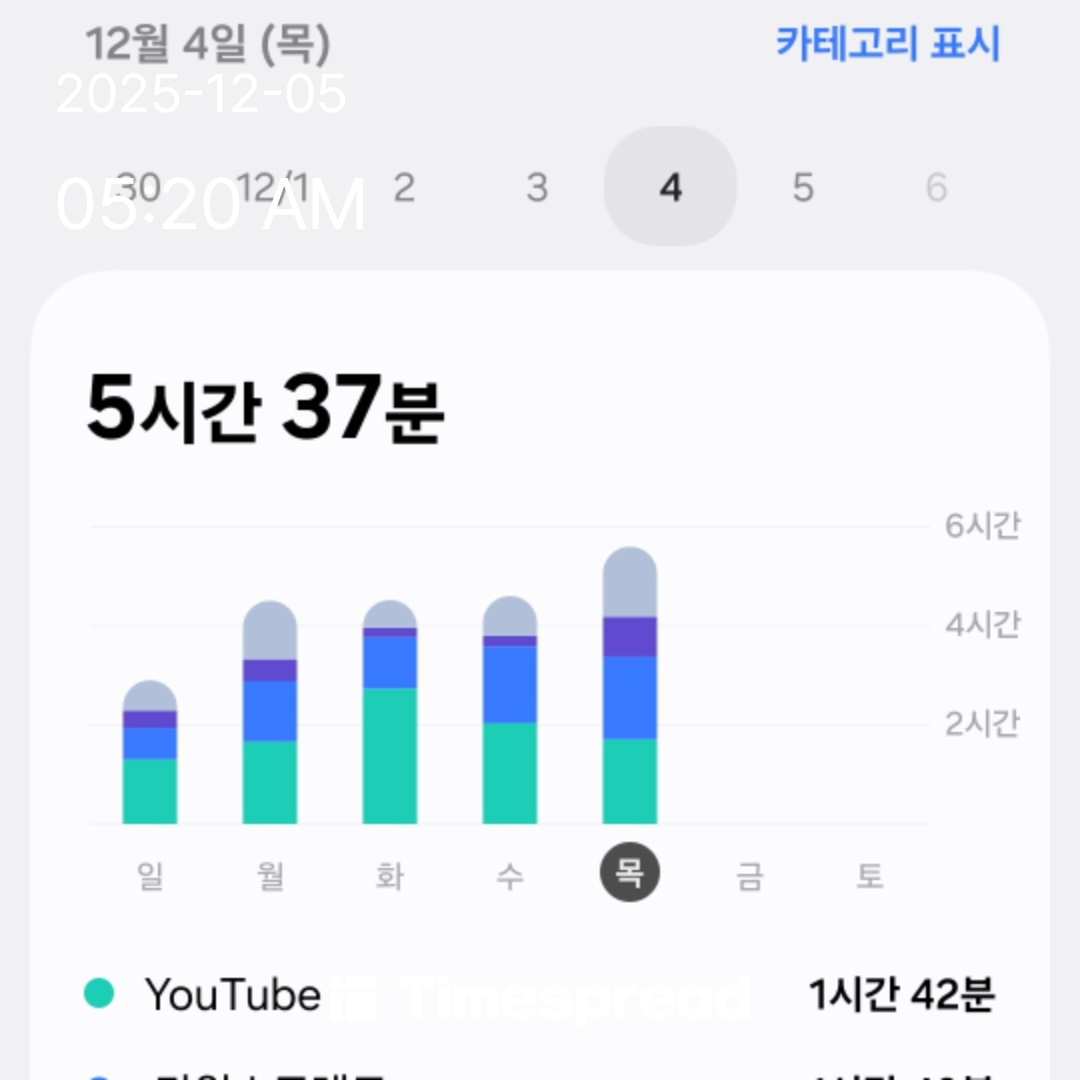Select day 30 in the date strip
Viewport: 1080px width, 1080px height.
pyautogui.click(x=139, y=187)
